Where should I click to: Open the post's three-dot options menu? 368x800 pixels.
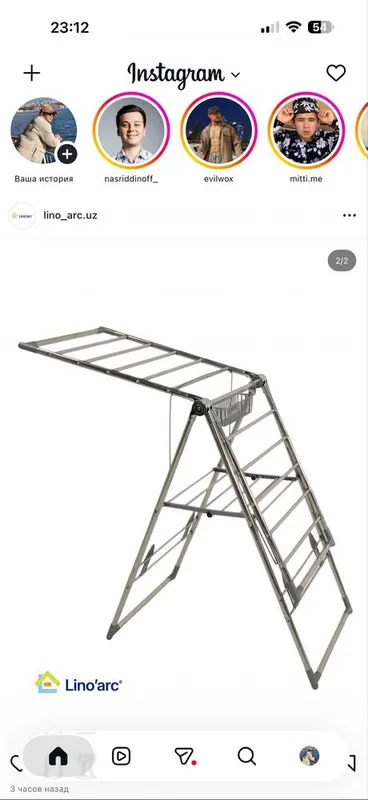pos(350,215)
